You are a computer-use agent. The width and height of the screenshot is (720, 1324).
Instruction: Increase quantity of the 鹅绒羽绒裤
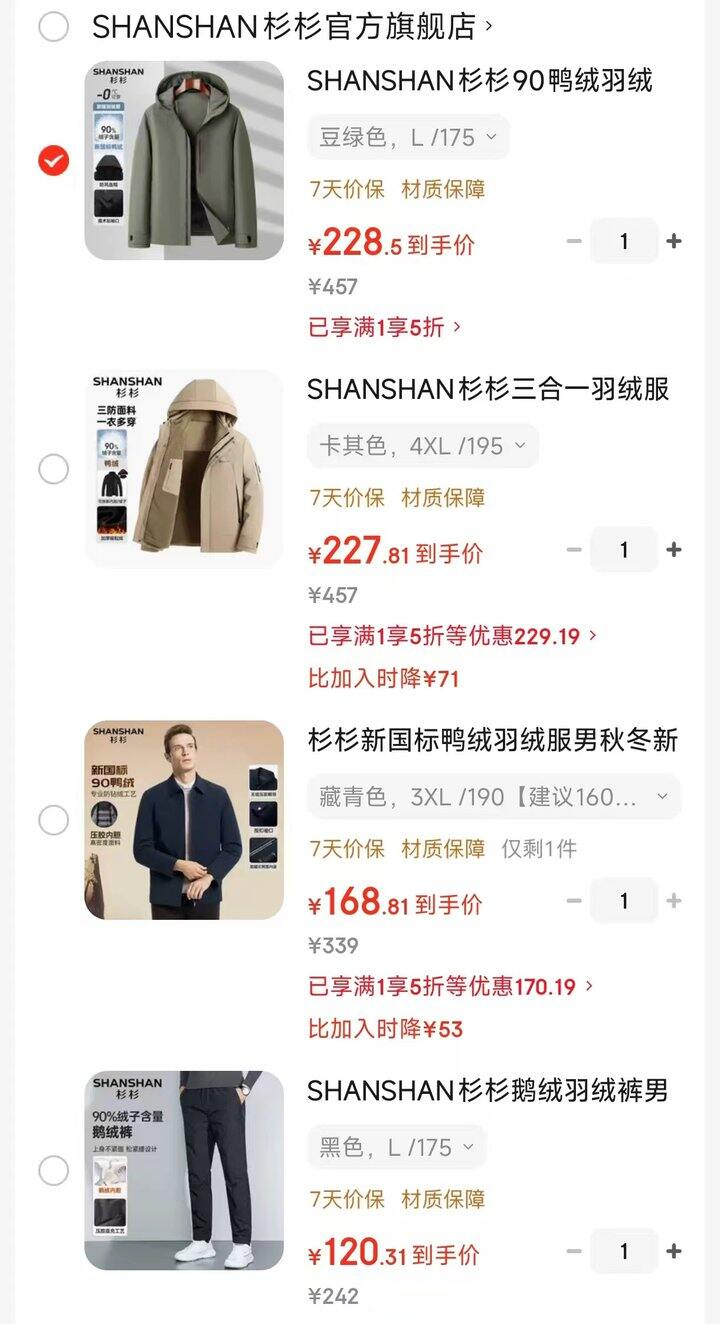coord(674,1251)
